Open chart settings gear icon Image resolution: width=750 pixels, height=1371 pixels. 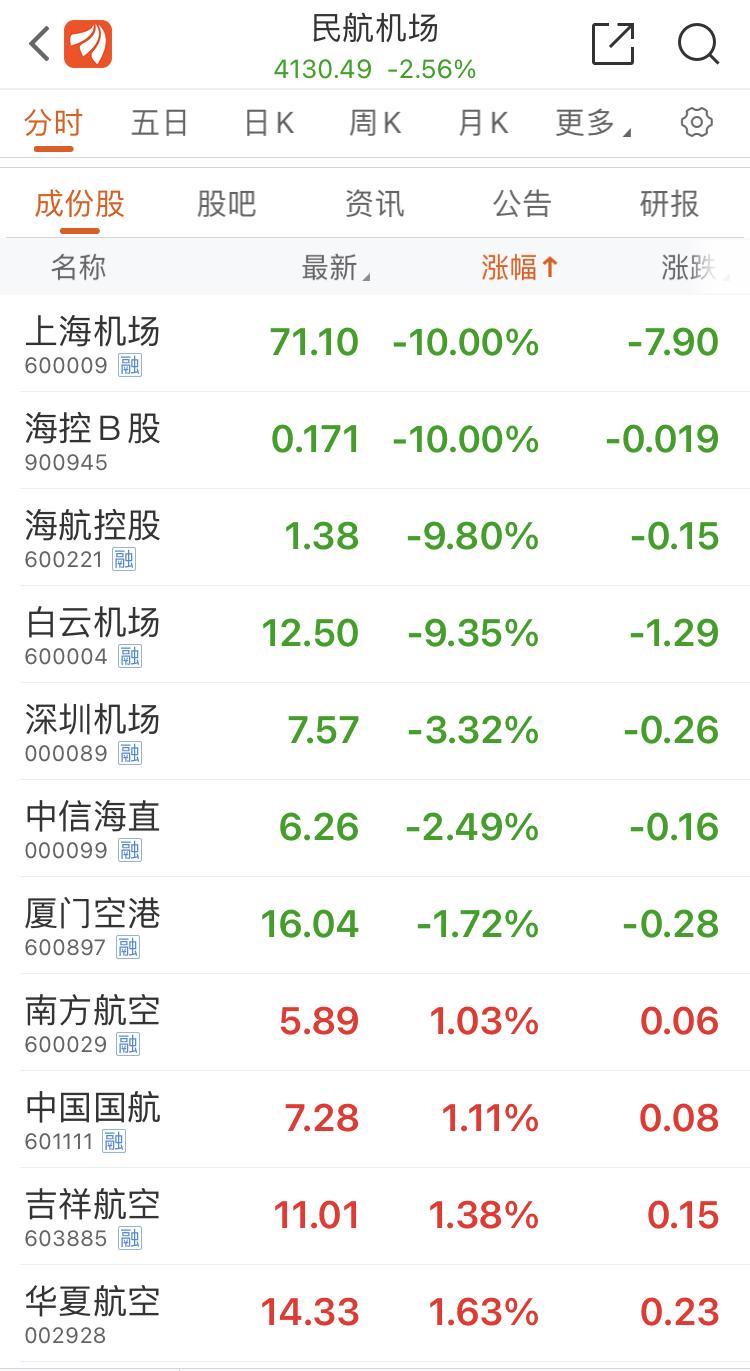coord(696,123)
